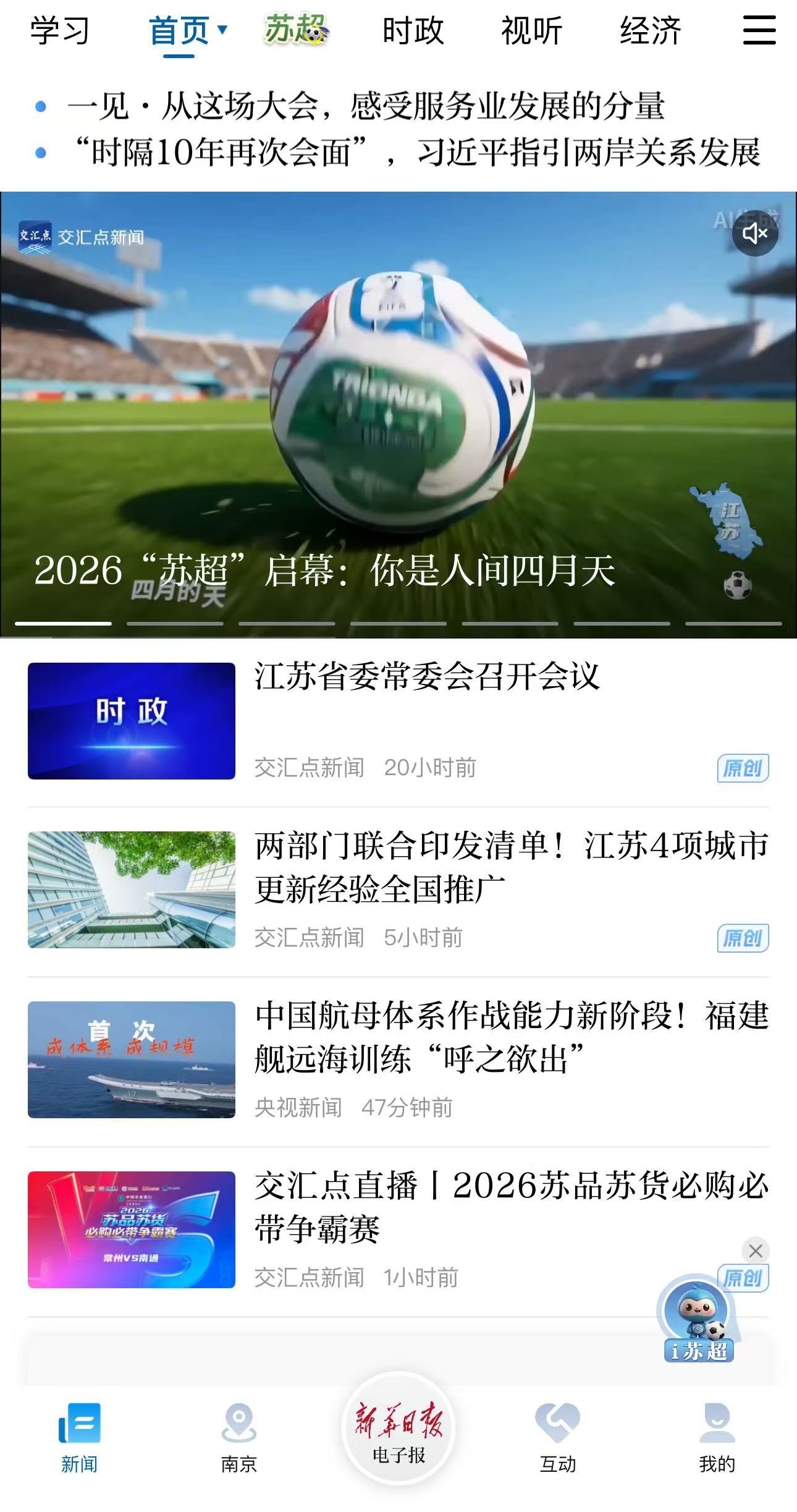This screenshot has height=1512, width=797.
Task: Go to the 视听 tab
Action: coord(531,31)
